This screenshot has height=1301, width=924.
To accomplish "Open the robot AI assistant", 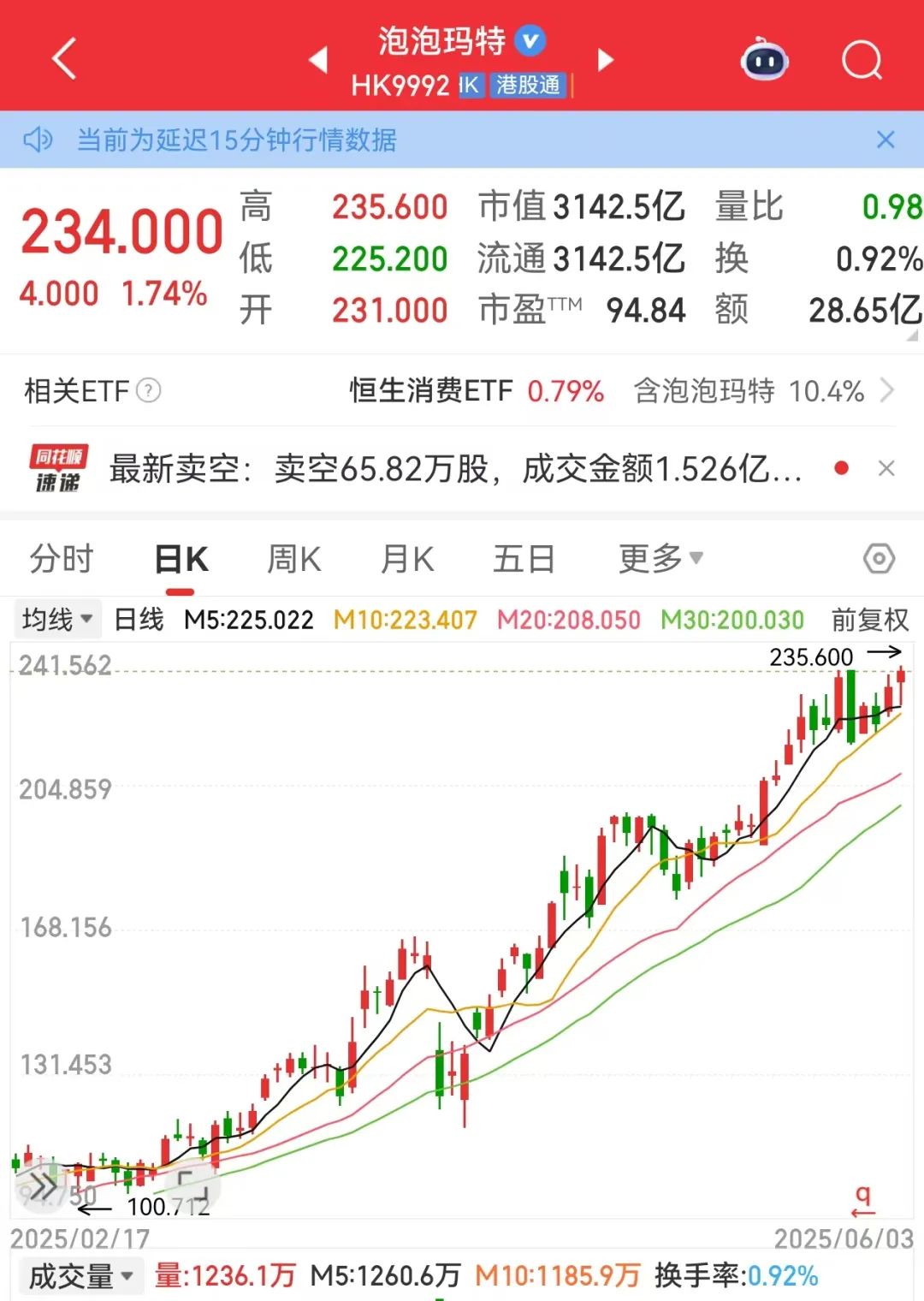I will (764, 60).
